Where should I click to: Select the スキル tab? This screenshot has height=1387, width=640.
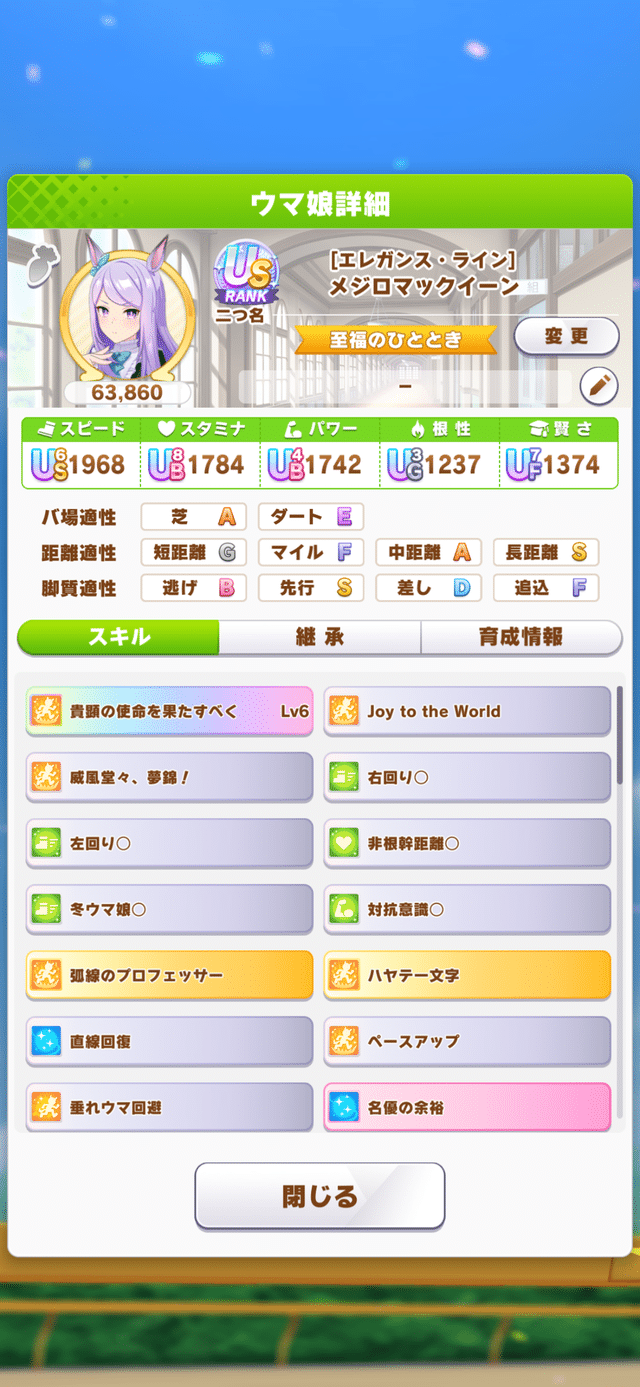[118, 637]
